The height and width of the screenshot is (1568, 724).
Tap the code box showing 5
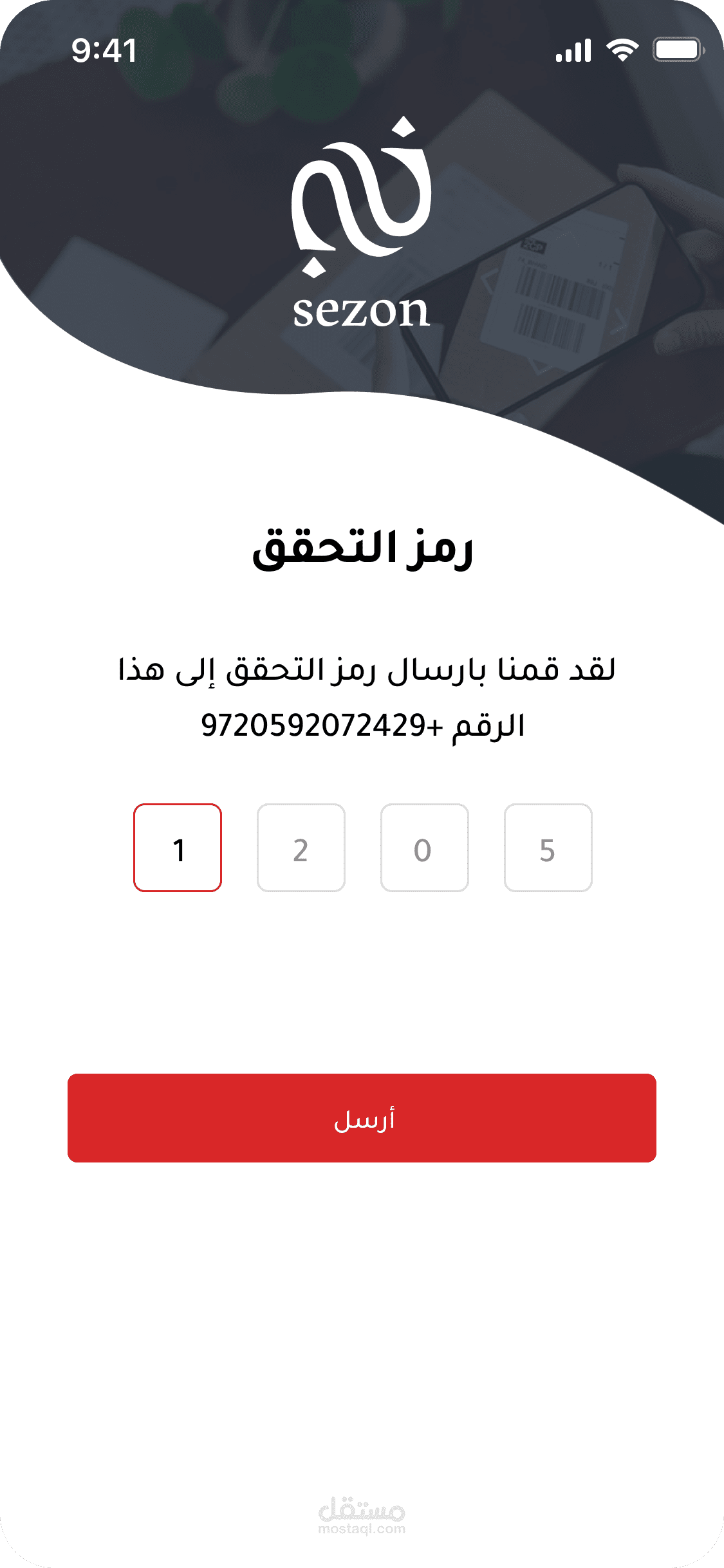click(x=548, y=848)
